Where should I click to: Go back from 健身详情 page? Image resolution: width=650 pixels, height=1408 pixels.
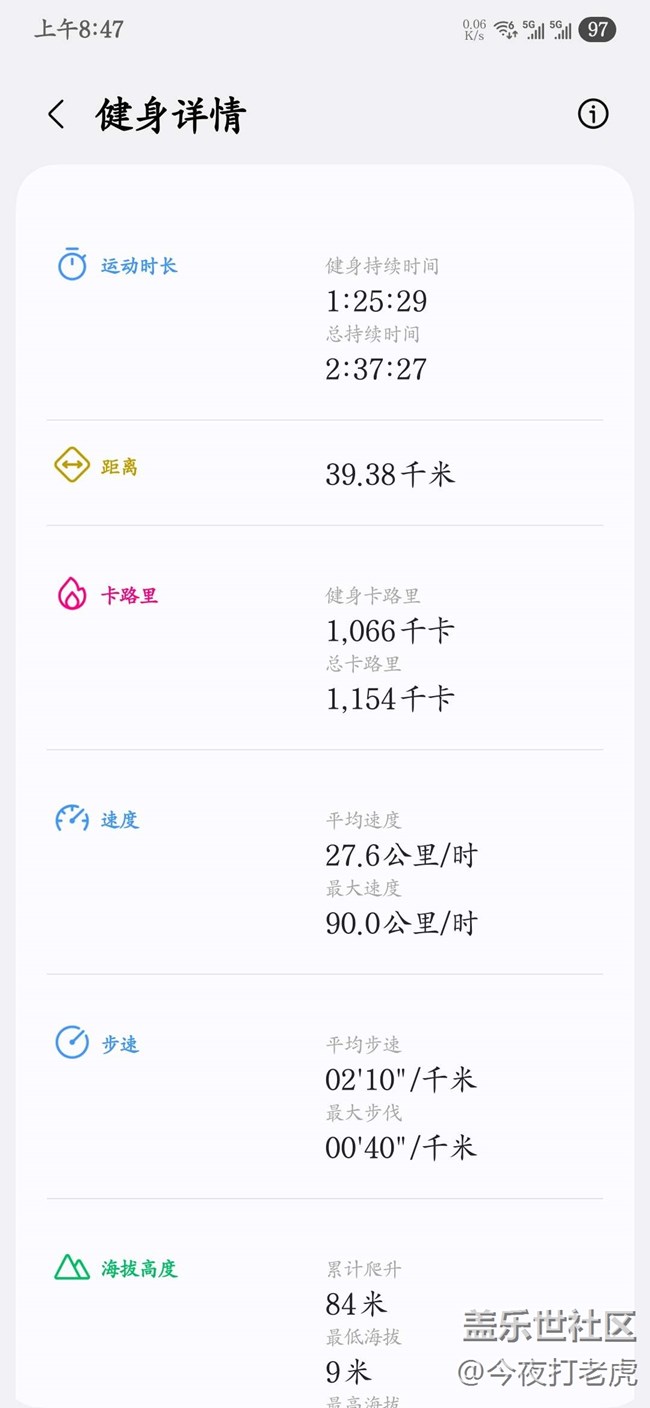(56, 115)
